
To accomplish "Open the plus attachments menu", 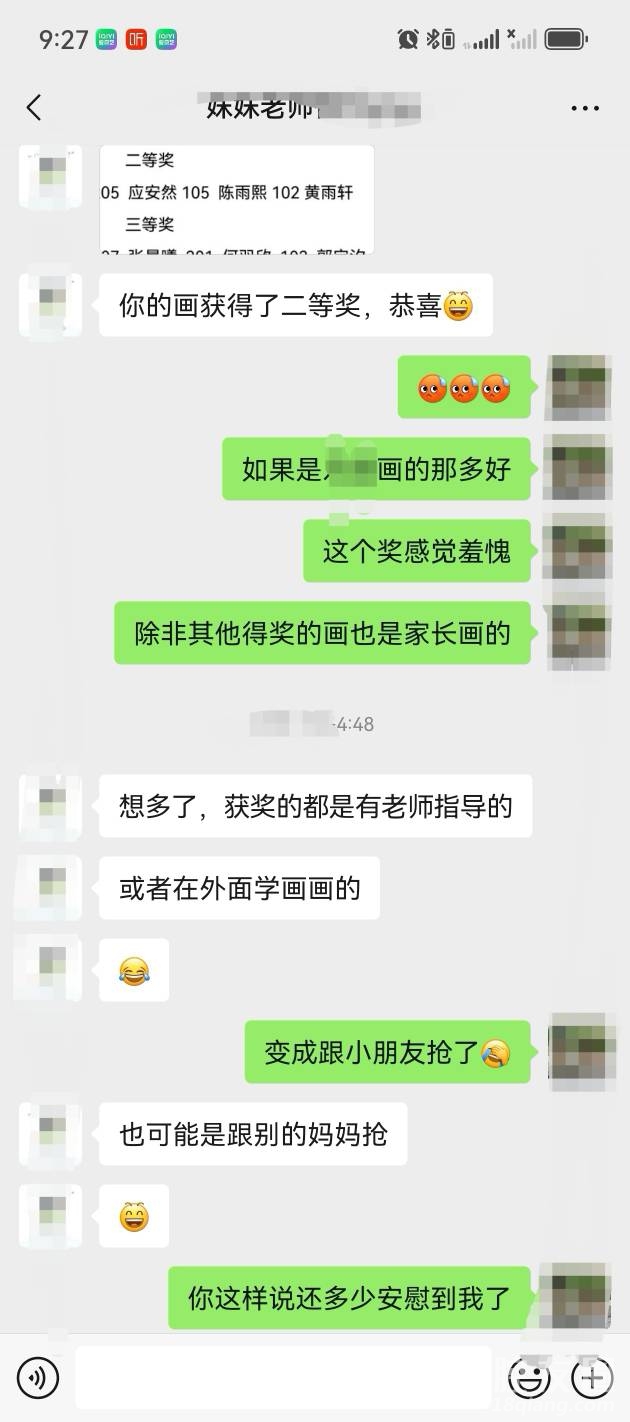I will [x=591, y=1379].
